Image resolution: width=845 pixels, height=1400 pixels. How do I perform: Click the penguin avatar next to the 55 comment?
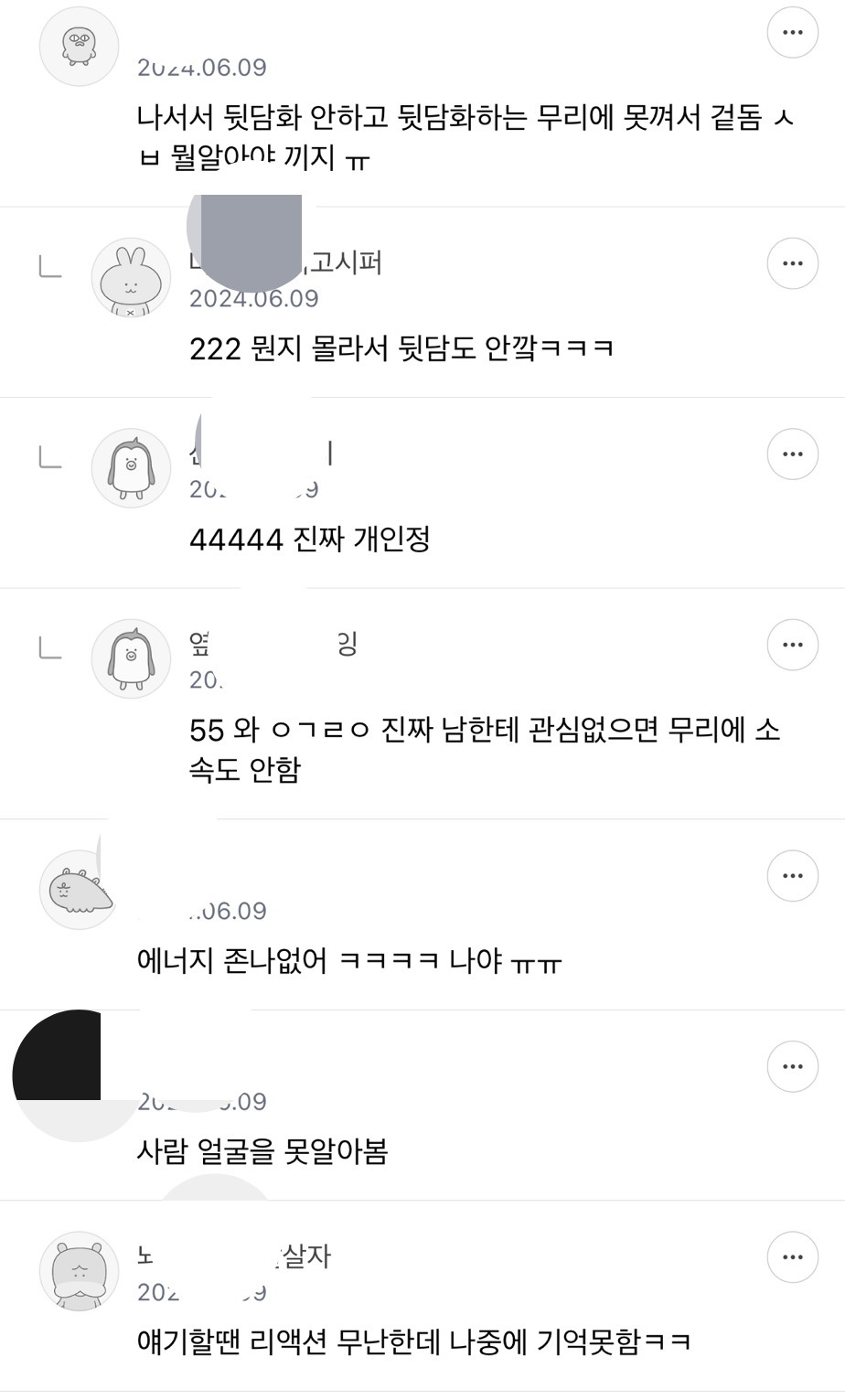pos(131,657)
